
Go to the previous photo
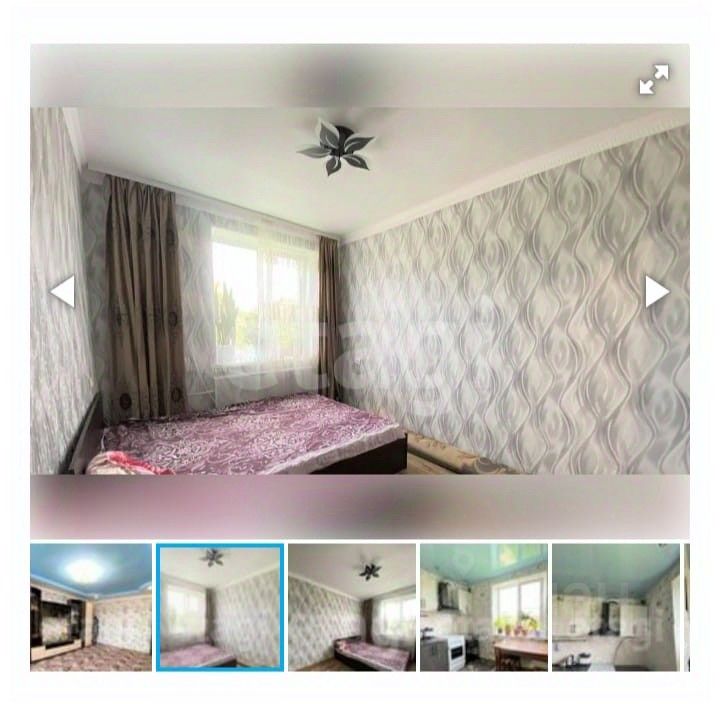point(62,292)
